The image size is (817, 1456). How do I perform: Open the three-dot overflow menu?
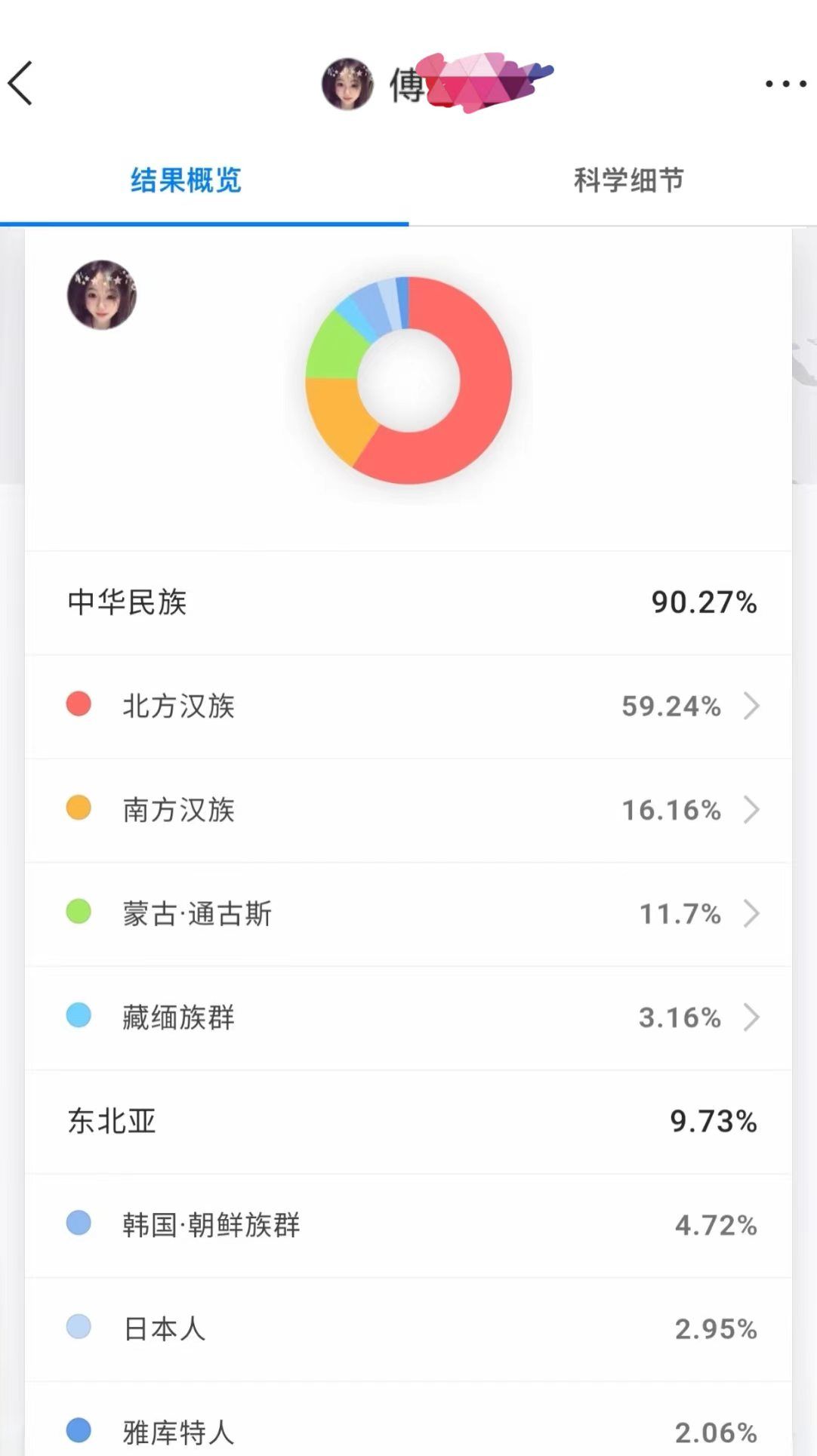785,84
